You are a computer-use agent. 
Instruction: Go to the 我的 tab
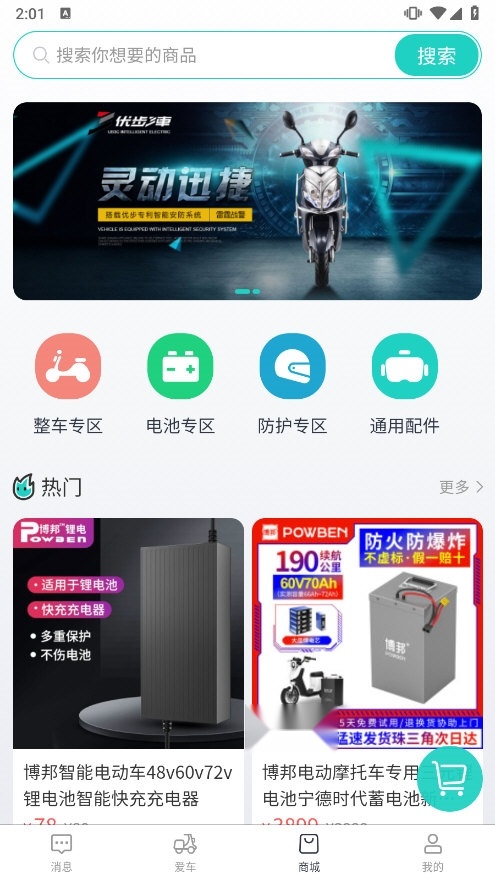[x=433, y=852]
